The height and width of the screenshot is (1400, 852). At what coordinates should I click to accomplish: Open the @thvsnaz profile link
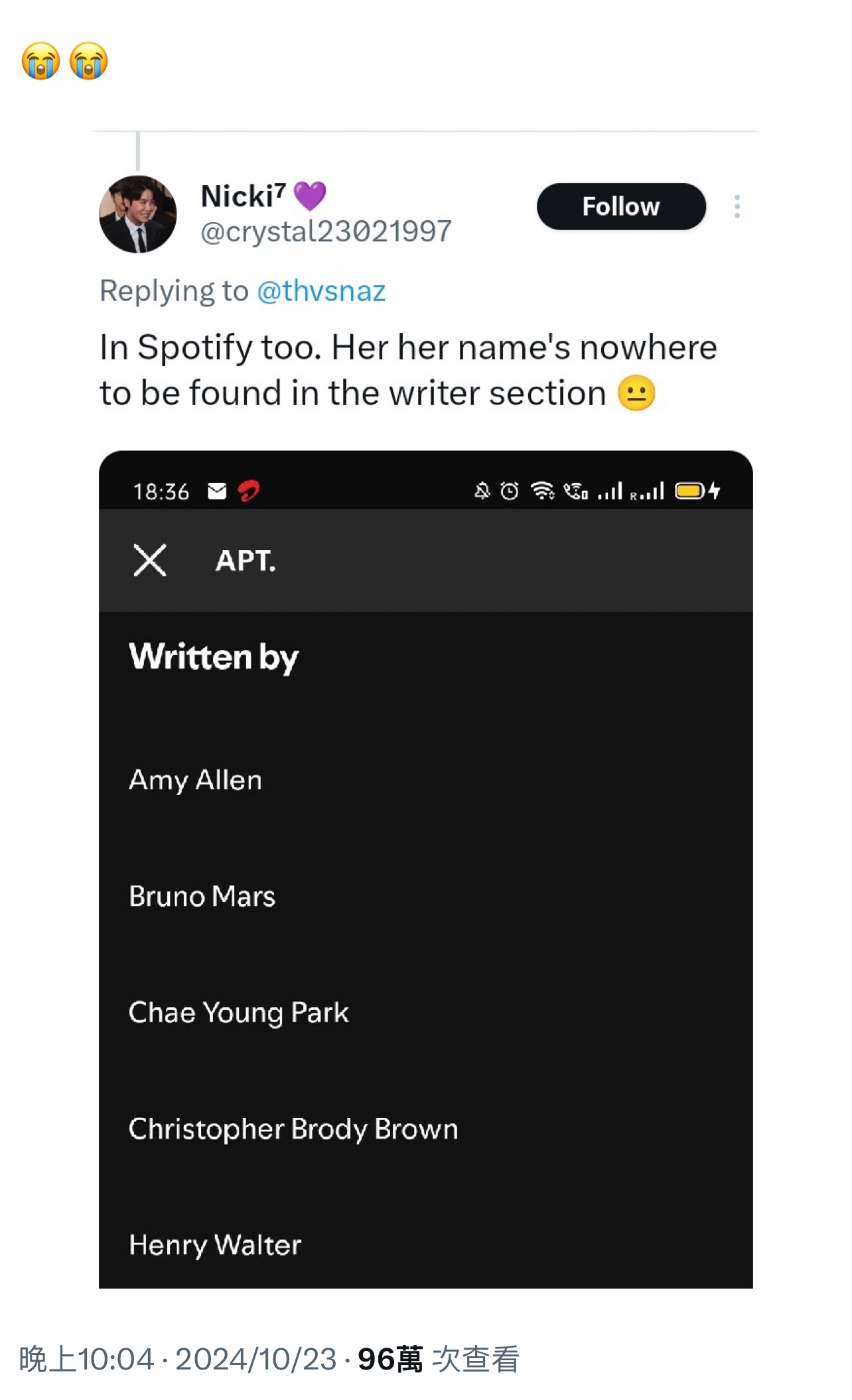tap(321, 291)
